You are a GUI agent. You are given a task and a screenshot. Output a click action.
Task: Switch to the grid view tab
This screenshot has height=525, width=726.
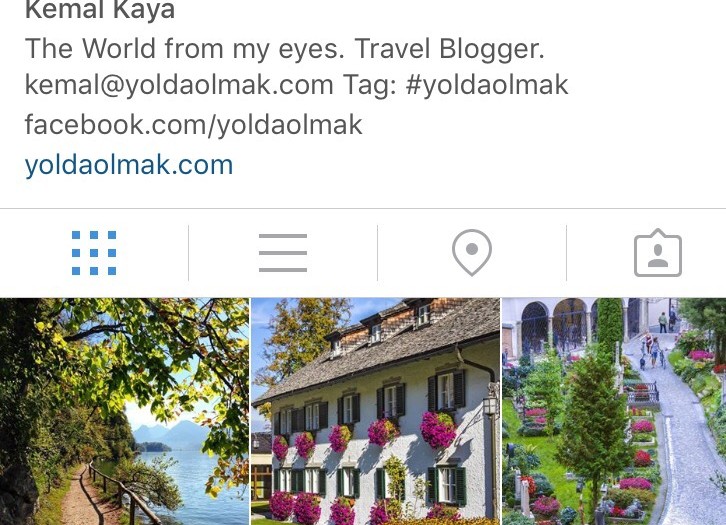pos(94,253)
